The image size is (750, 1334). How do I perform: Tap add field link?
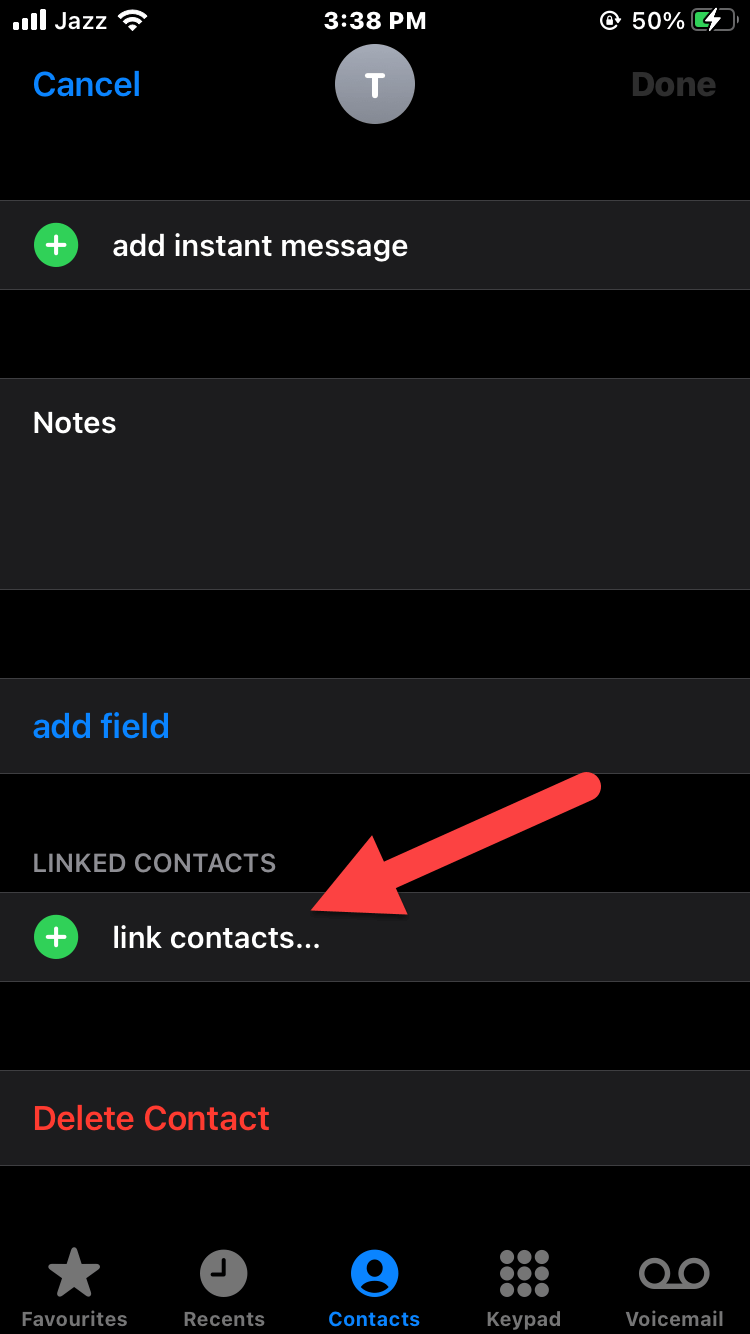tap(101, 726)
